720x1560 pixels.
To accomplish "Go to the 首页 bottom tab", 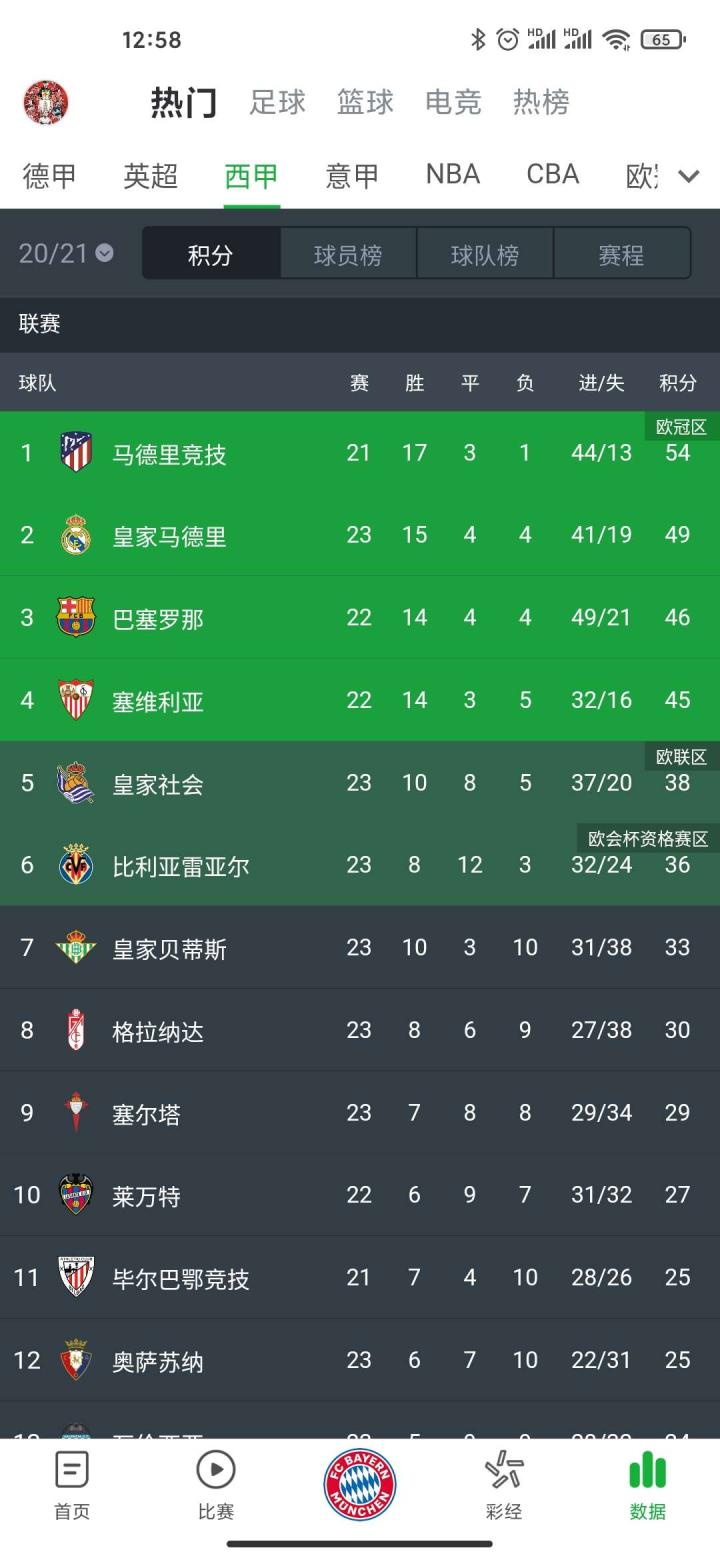I will coord(72,1484).
